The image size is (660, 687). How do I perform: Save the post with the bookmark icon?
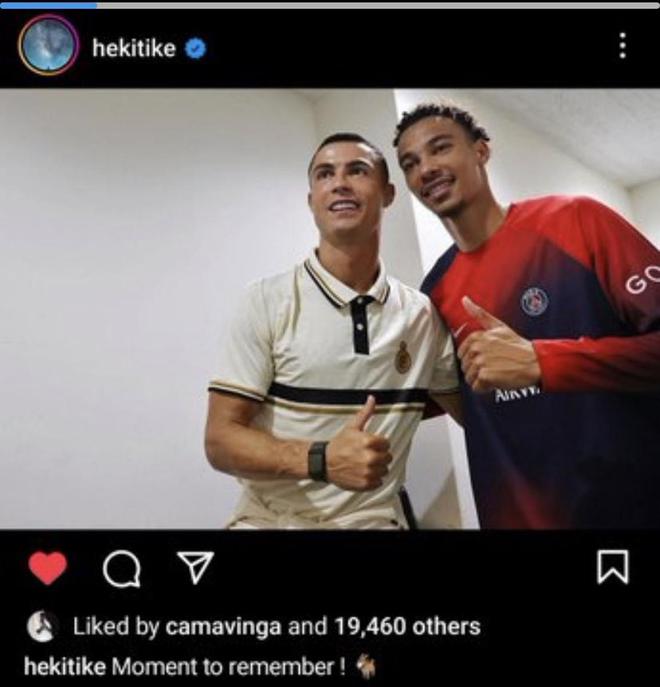point(612,567)
